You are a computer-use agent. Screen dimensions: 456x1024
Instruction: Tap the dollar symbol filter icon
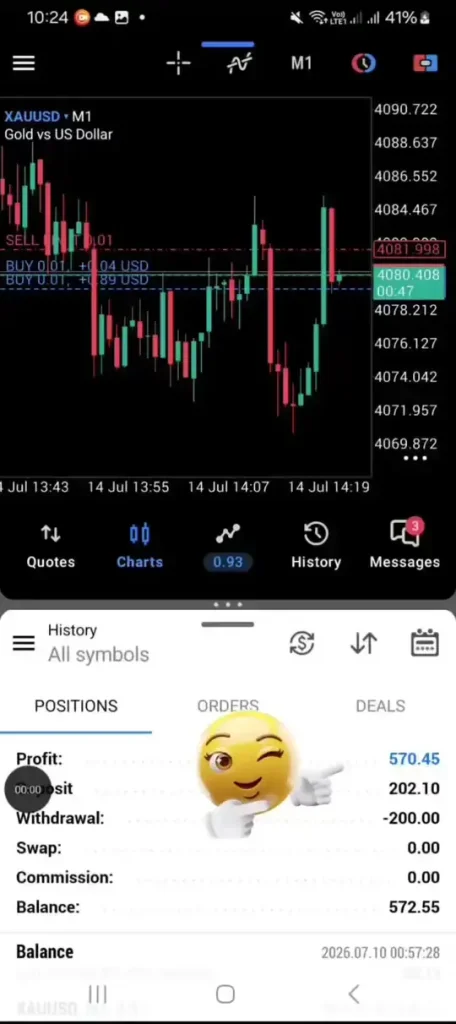302,644
